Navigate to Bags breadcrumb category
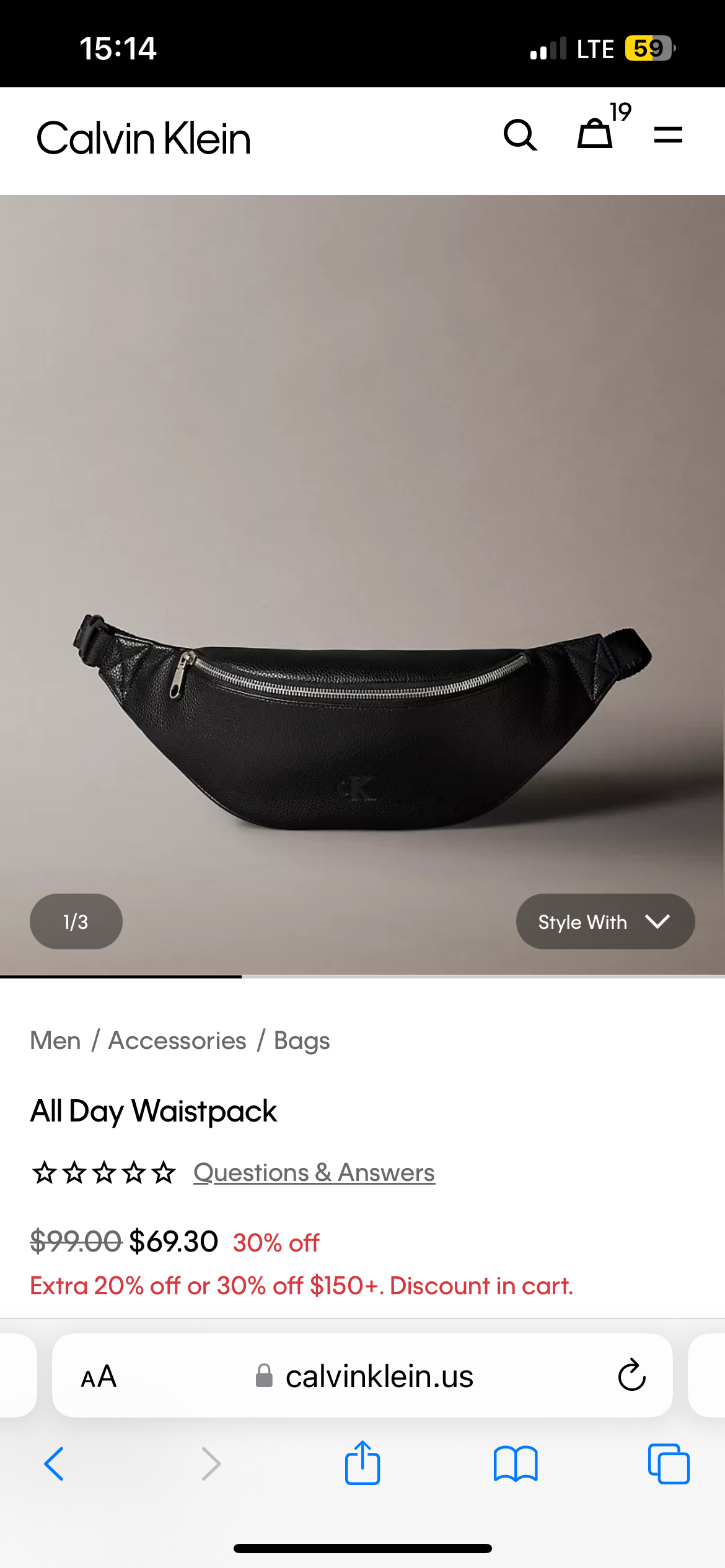This screenshot has width=725, height=1568. [x=302, y=1041]
